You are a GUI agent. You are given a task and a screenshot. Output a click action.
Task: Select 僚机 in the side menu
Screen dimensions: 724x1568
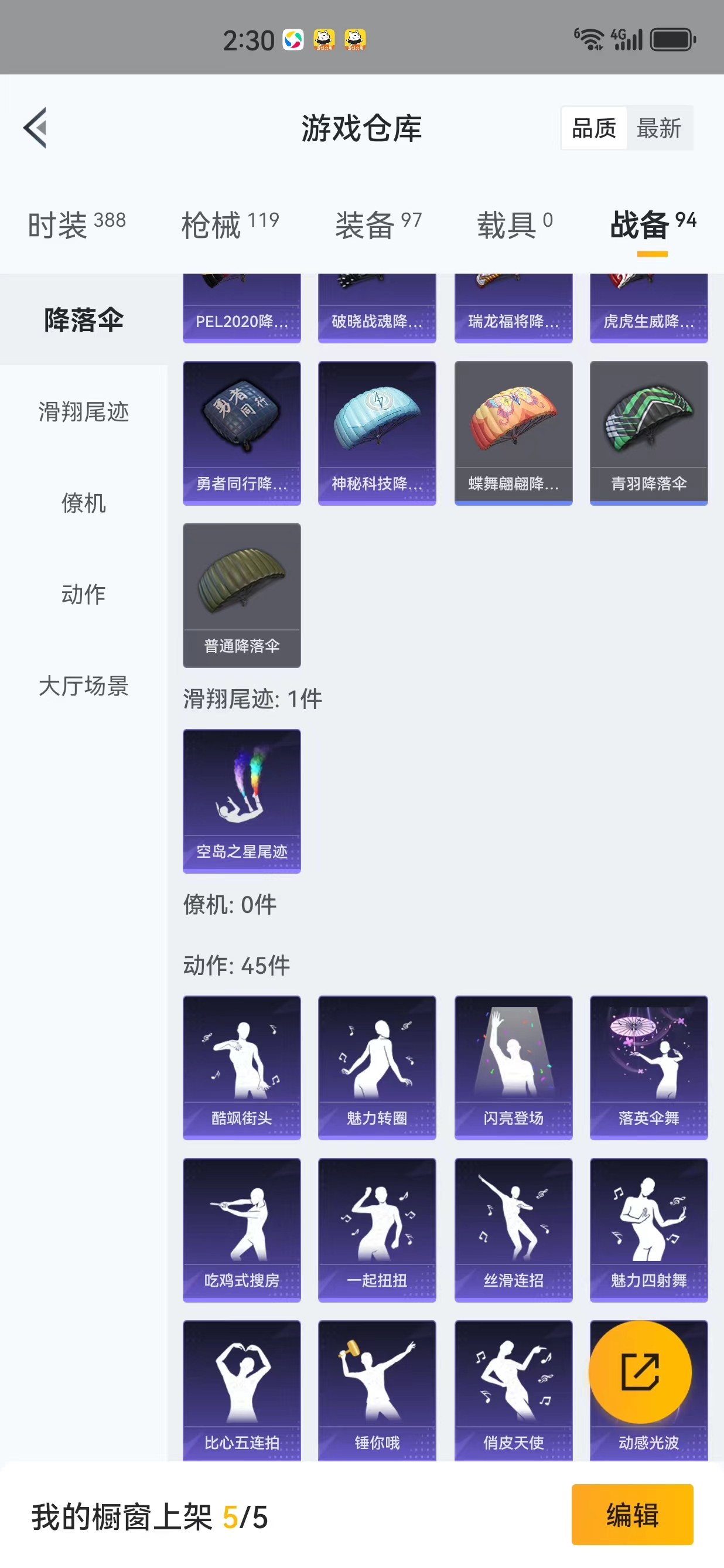point(84,503)
